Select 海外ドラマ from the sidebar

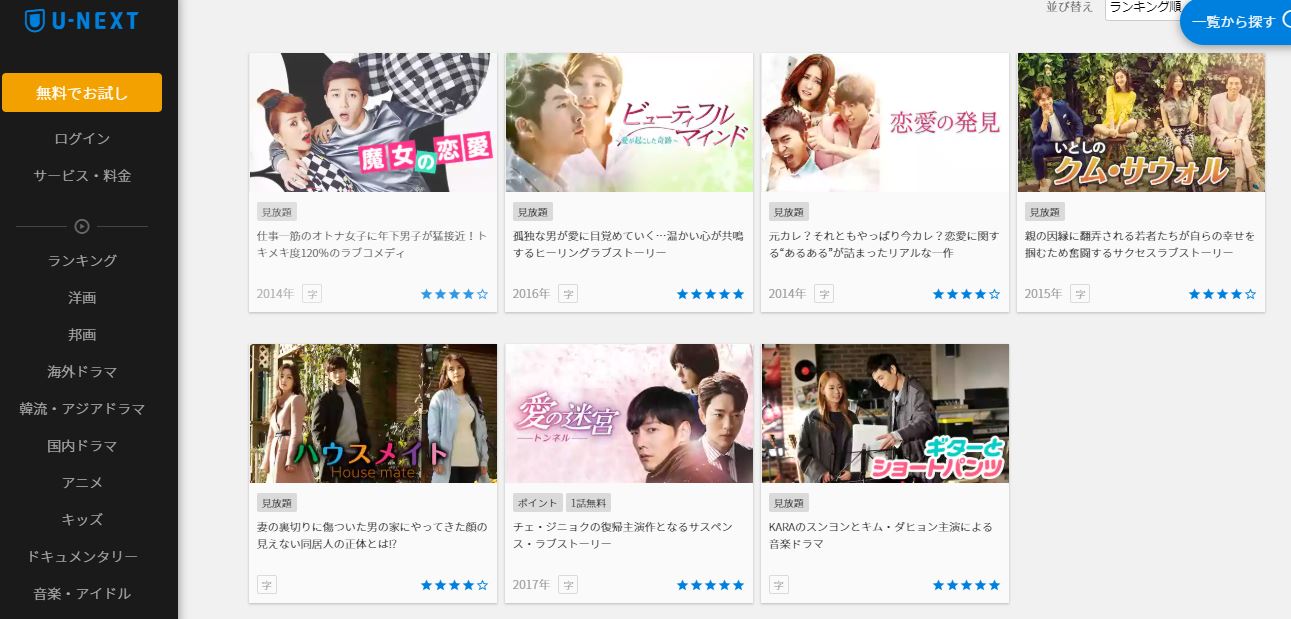82,371
